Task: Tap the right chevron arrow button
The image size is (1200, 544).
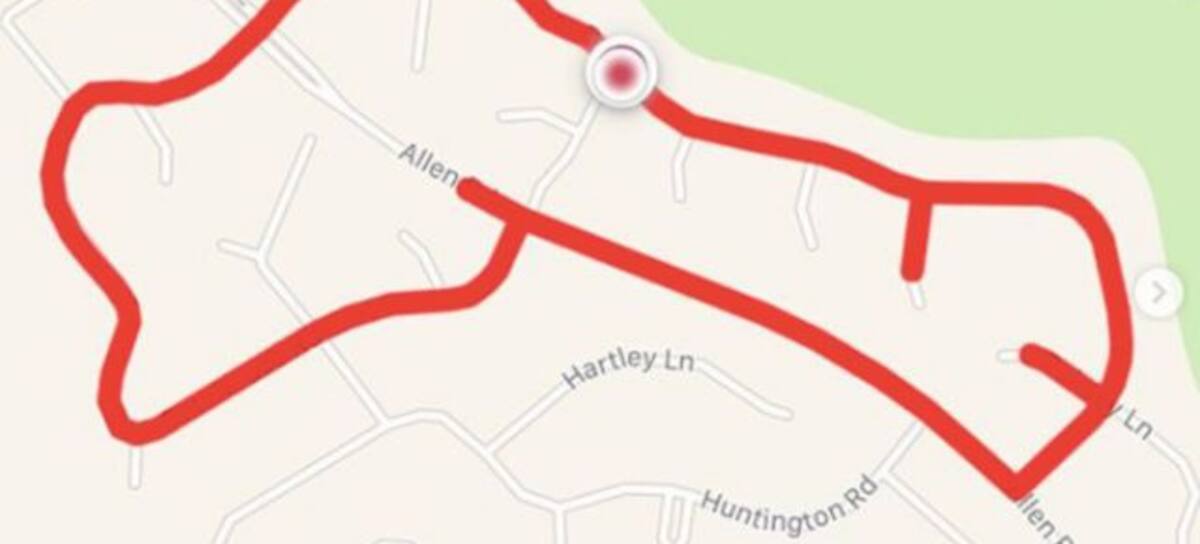Action: 1159,293
